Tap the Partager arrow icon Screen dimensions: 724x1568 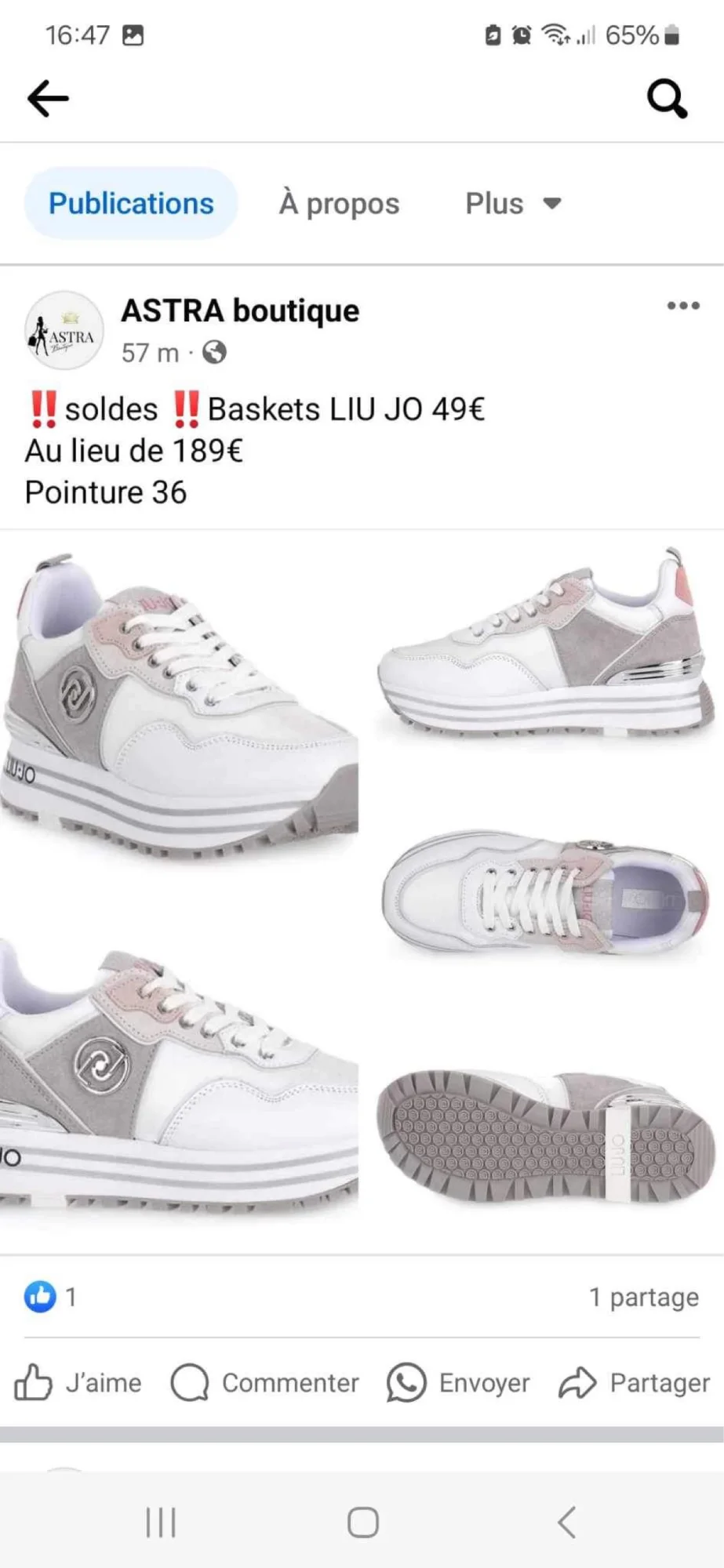578,1382
